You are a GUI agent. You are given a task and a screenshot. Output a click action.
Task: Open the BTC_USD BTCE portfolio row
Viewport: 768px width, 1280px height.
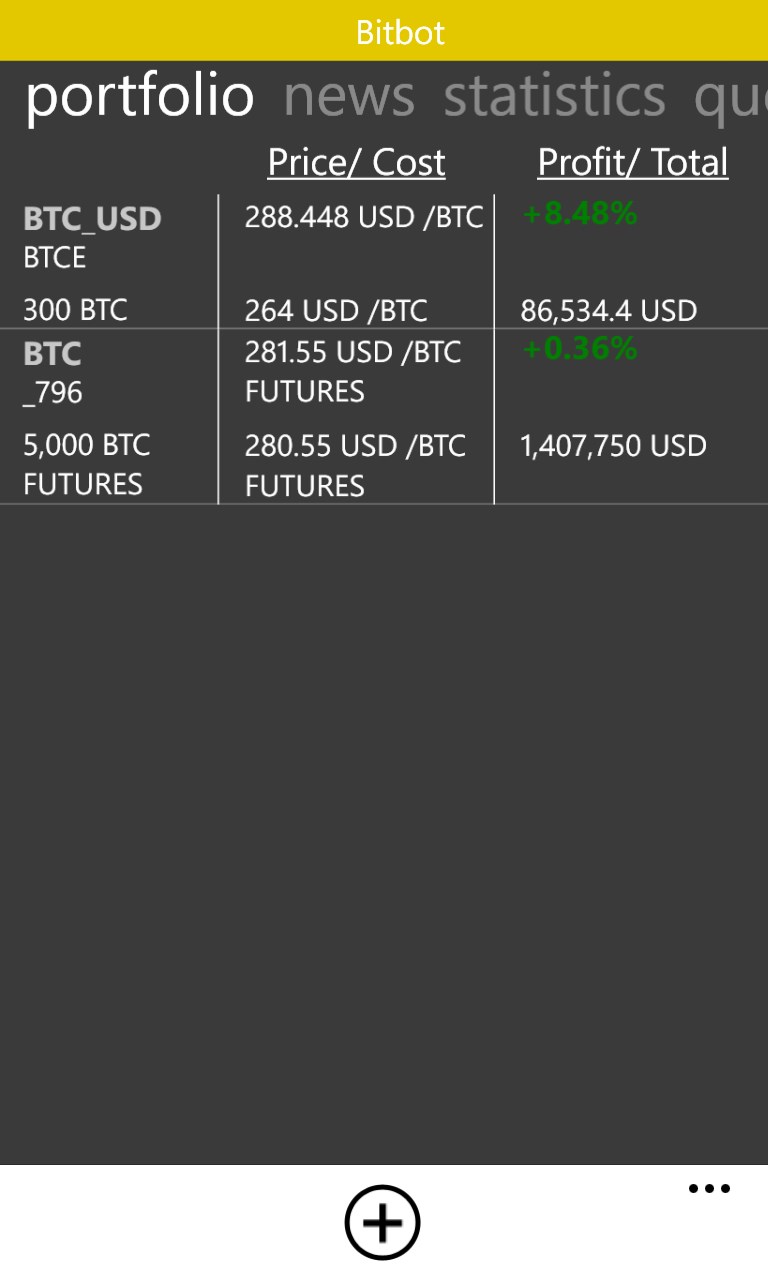click(x=384, y=261)
